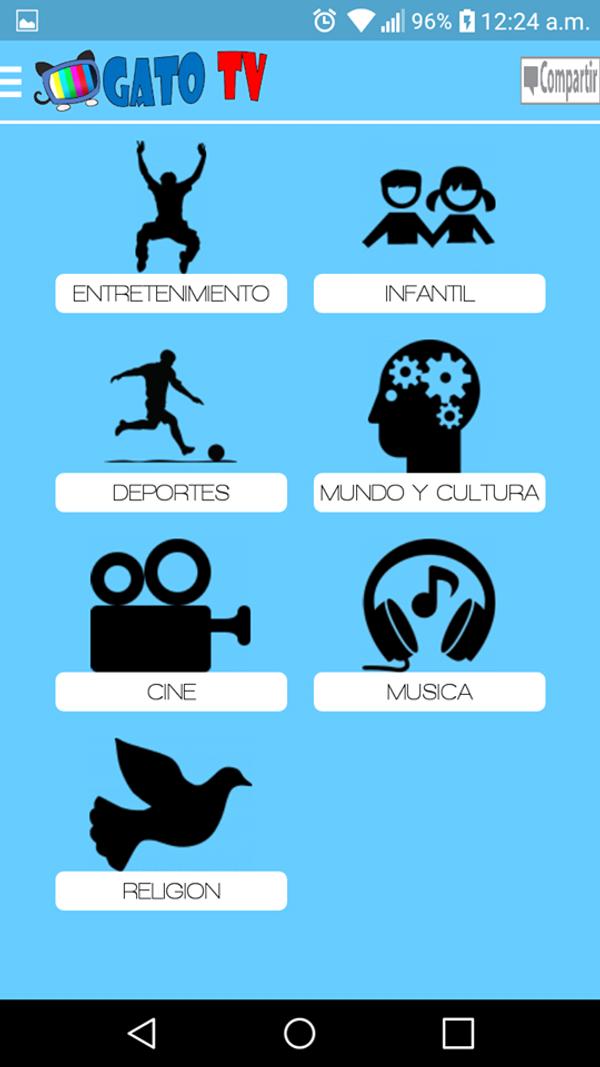Select the Infantil category
The image size is (600, 1067).
(x=429, y=293)
